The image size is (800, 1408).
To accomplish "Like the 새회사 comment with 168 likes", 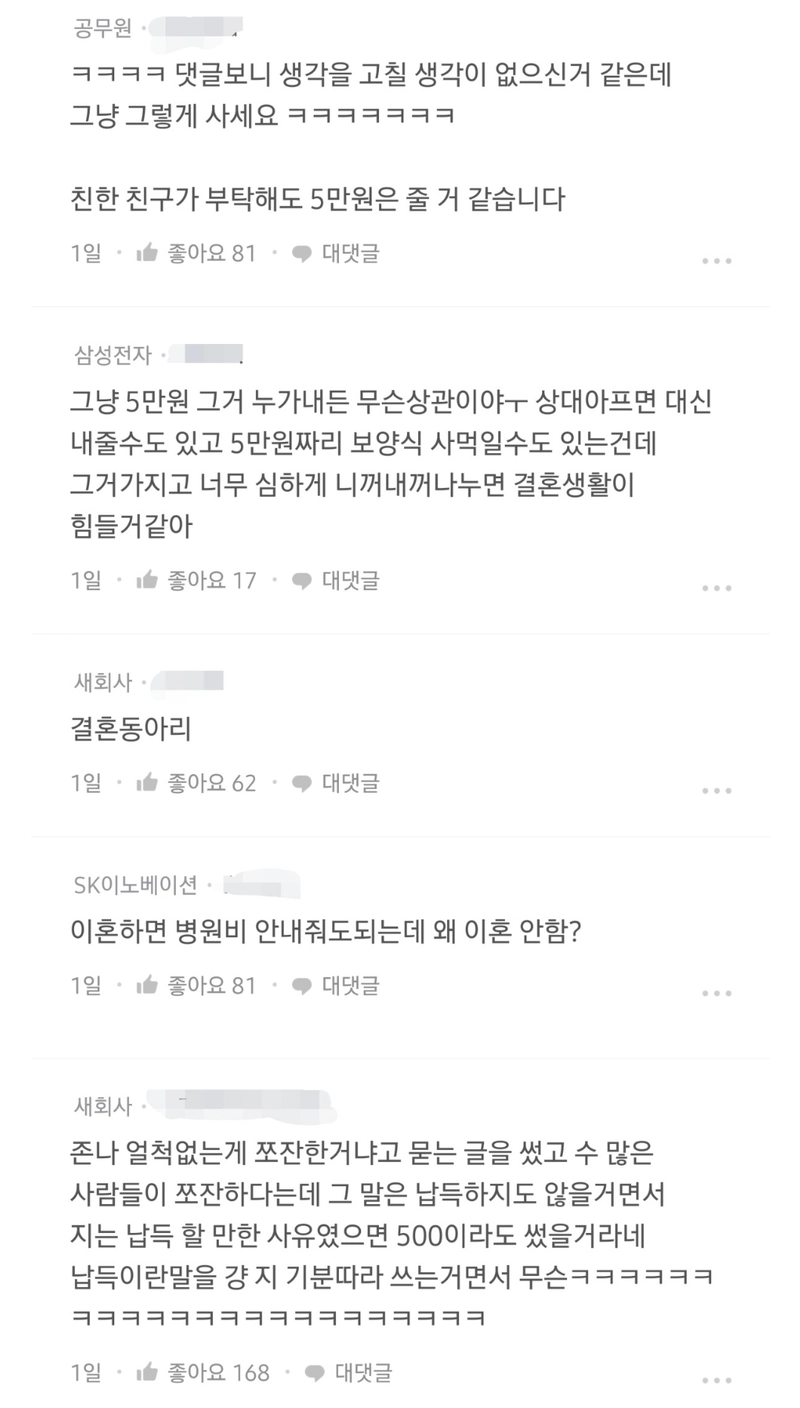I will (x=203, y=1373).
